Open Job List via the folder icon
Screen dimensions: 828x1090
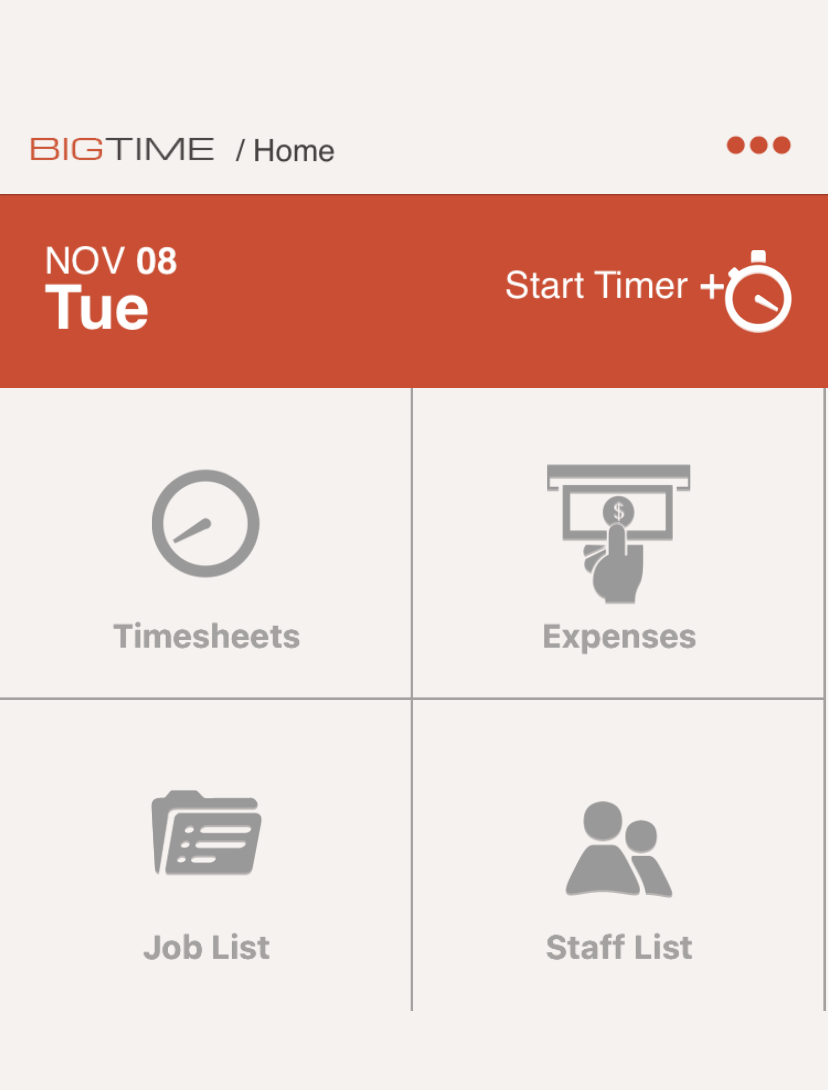[206, 833]
